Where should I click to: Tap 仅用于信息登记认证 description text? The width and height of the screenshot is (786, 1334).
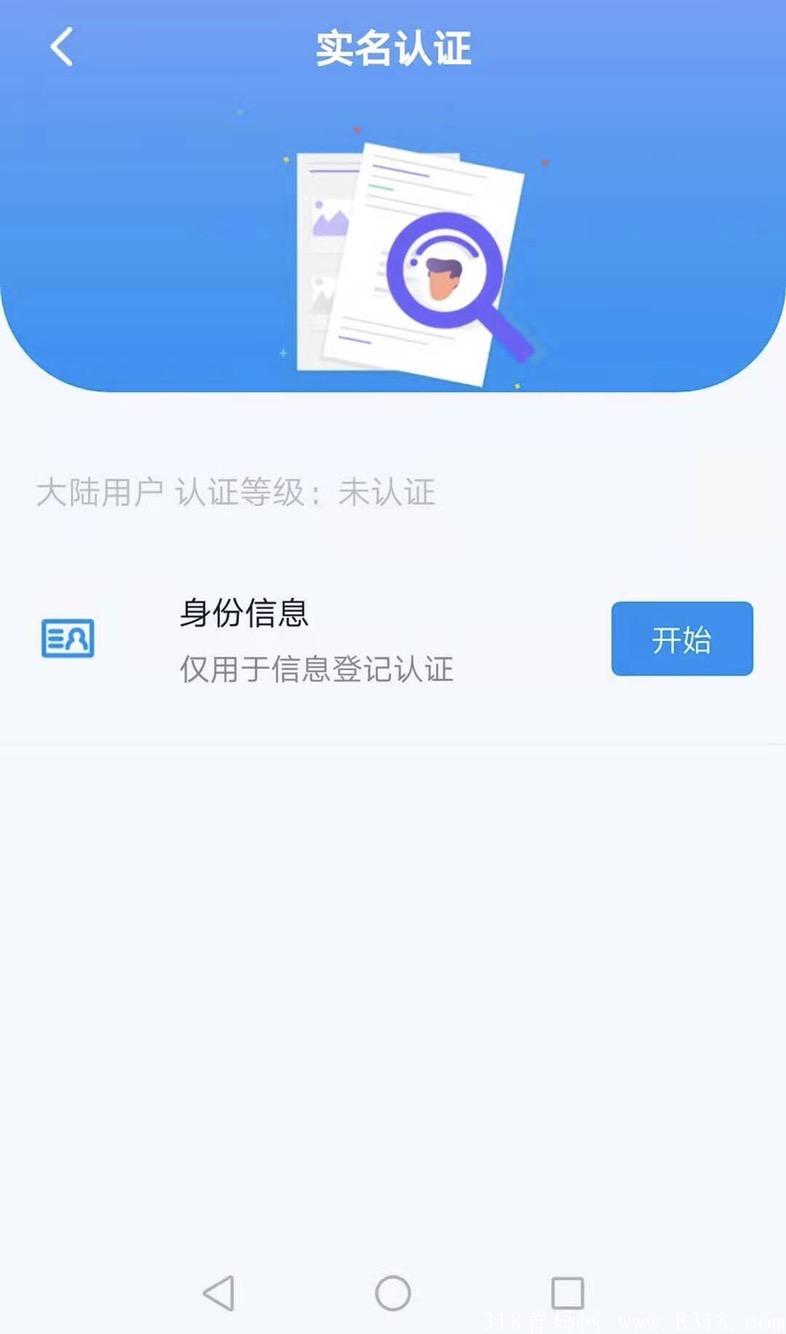point(315,671)
